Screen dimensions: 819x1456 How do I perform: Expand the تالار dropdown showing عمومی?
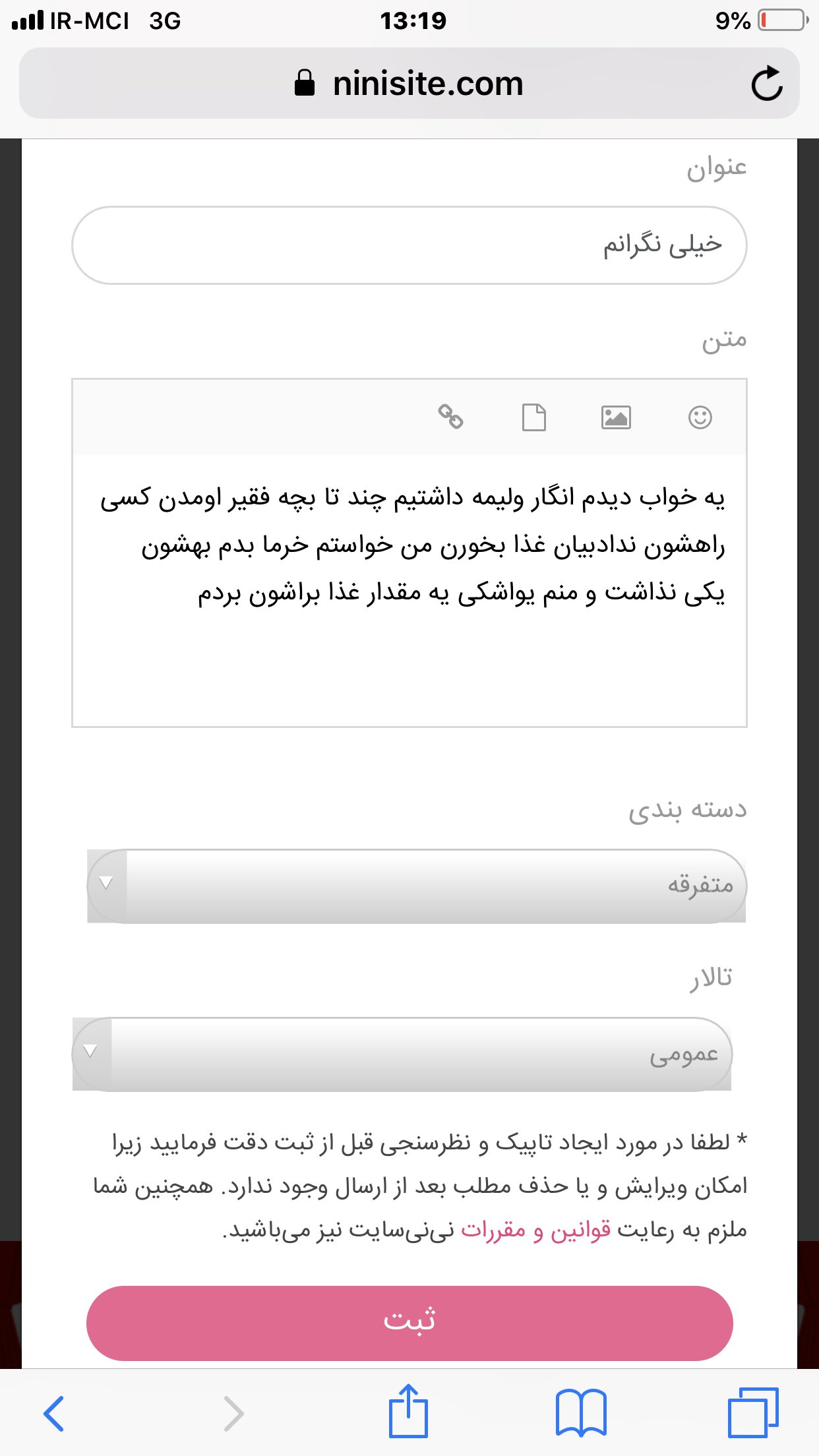tap(402, 1054)
